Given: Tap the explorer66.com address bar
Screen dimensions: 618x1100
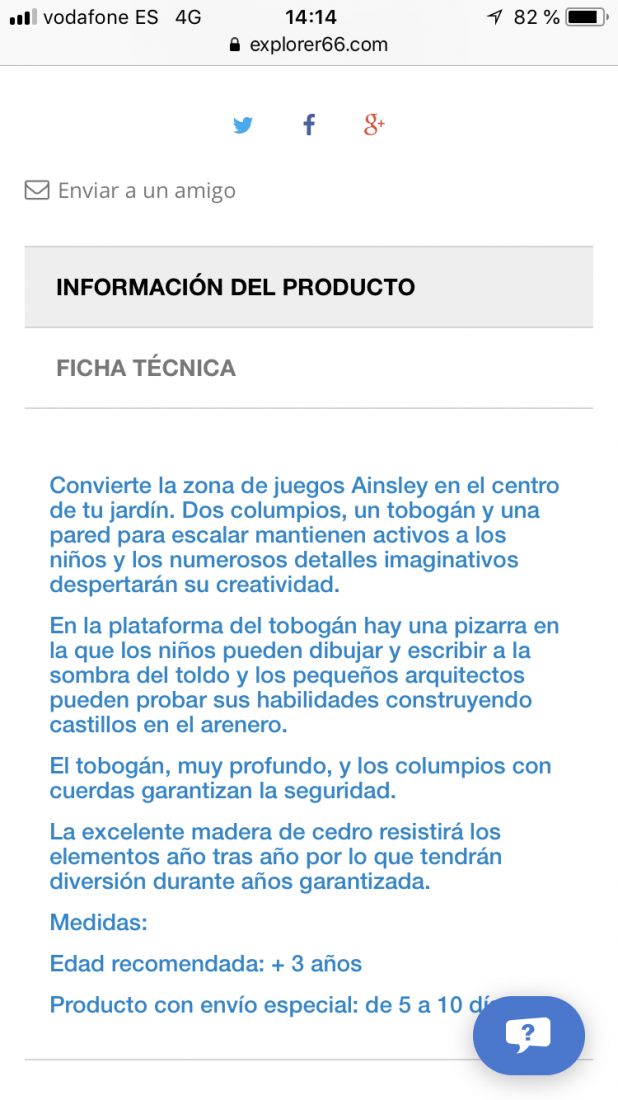Looking at the screenshot, I should pyautogui.click(x=309, y=45).
